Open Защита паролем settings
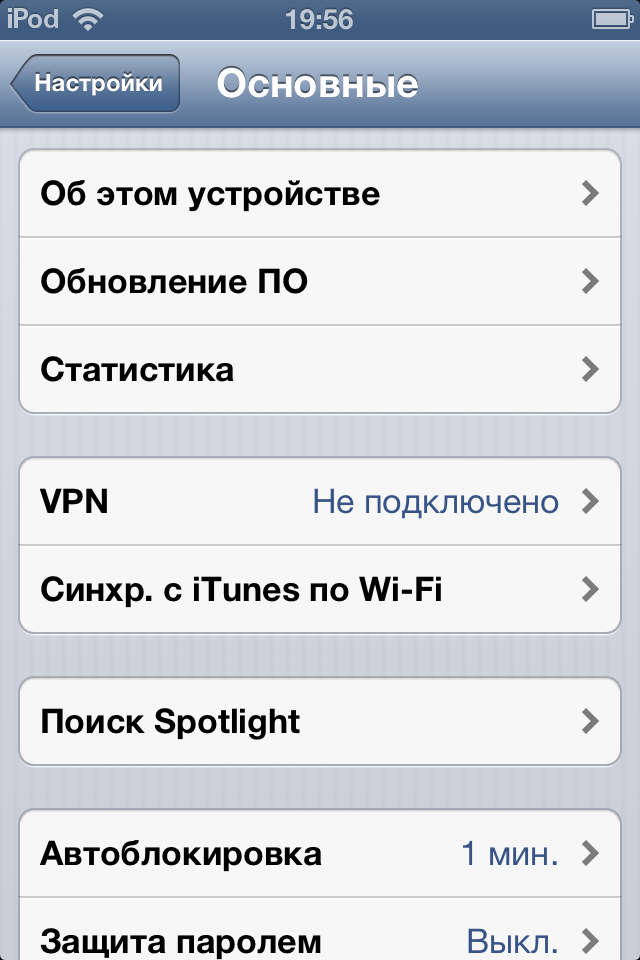 (320, 940)
